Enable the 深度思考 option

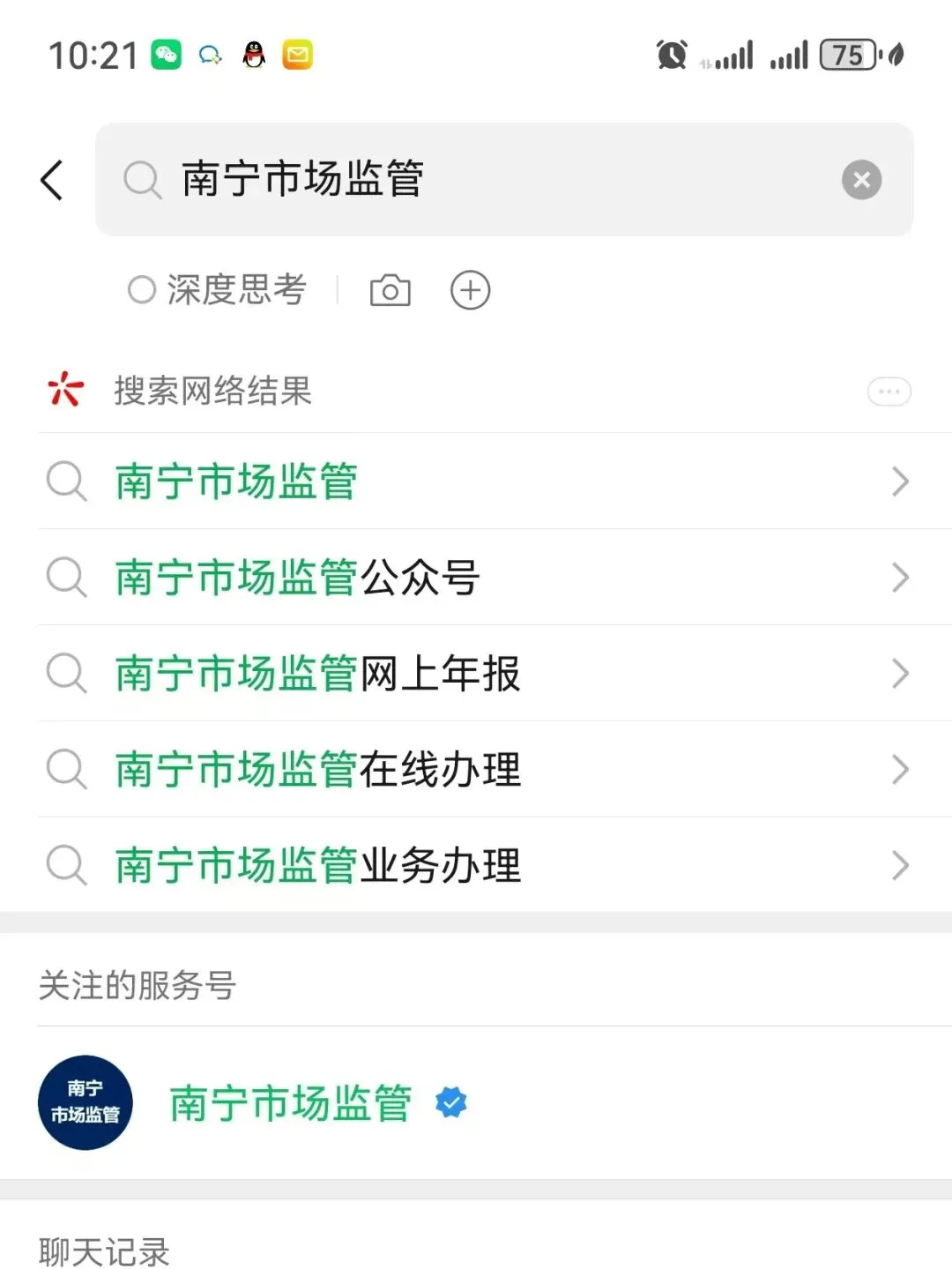[217, 290]
